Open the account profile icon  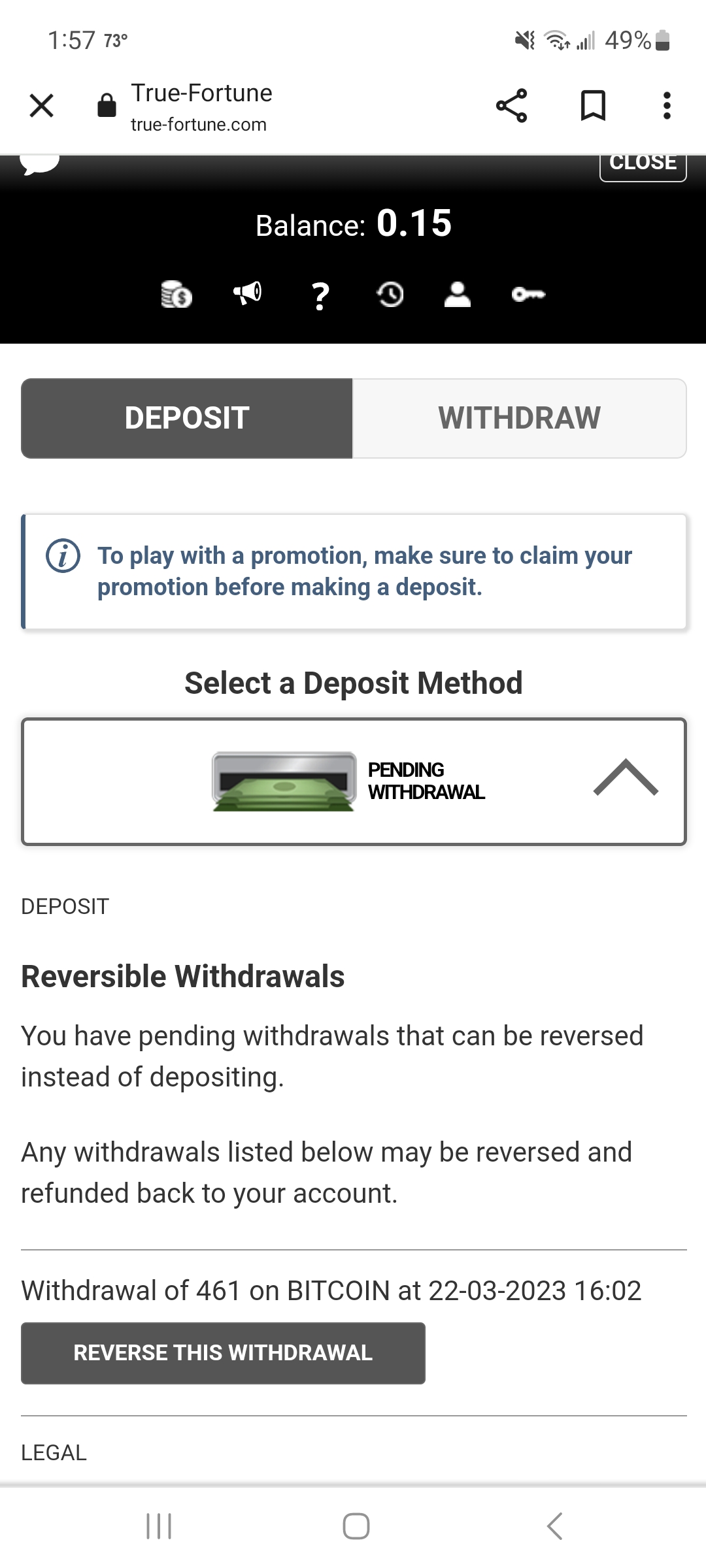coord(458,294)
